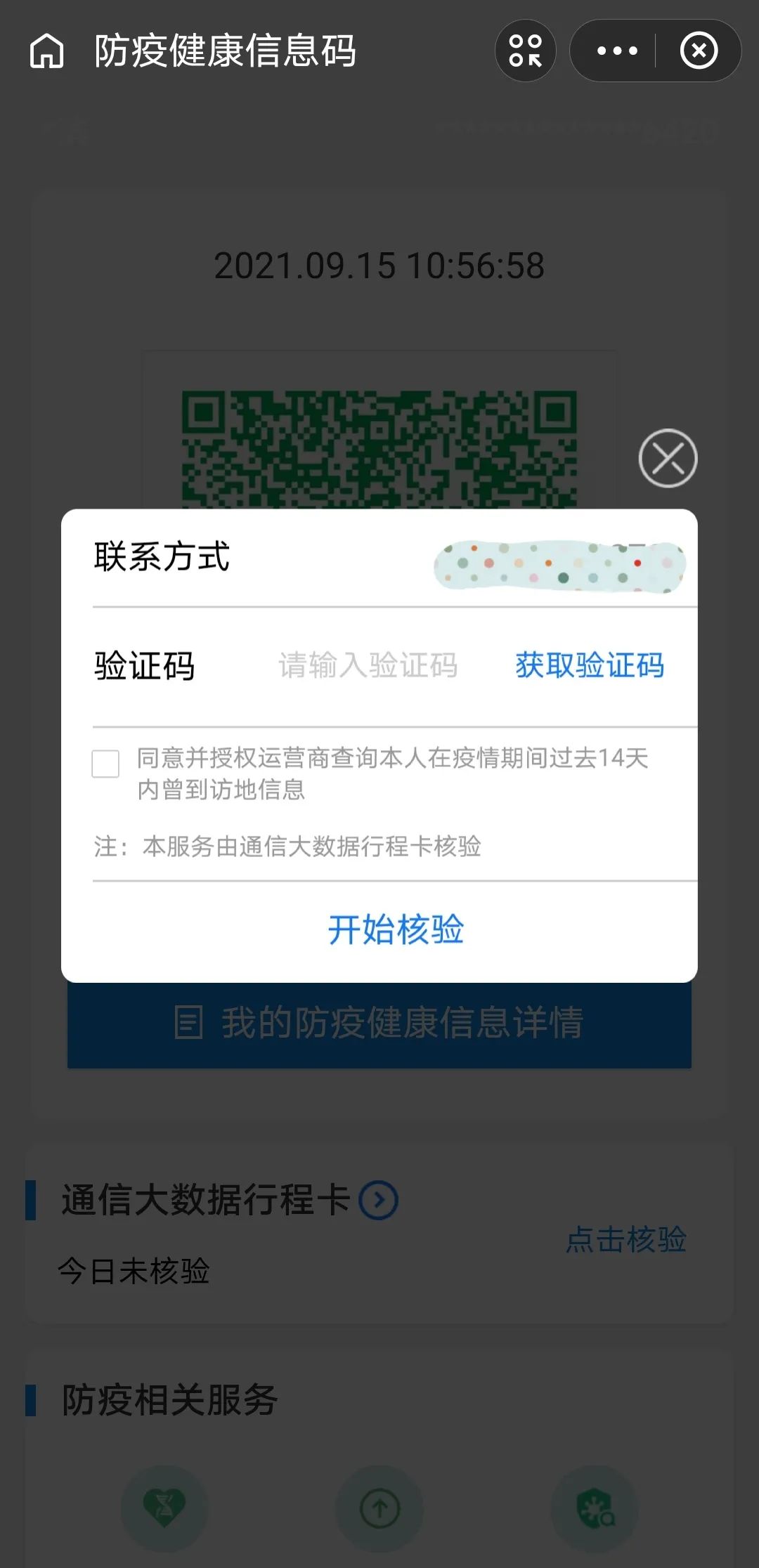The width and height of the screenshot is (759, 1568).
Task: Go to the mini program home icon
Action: click(46, 51)
